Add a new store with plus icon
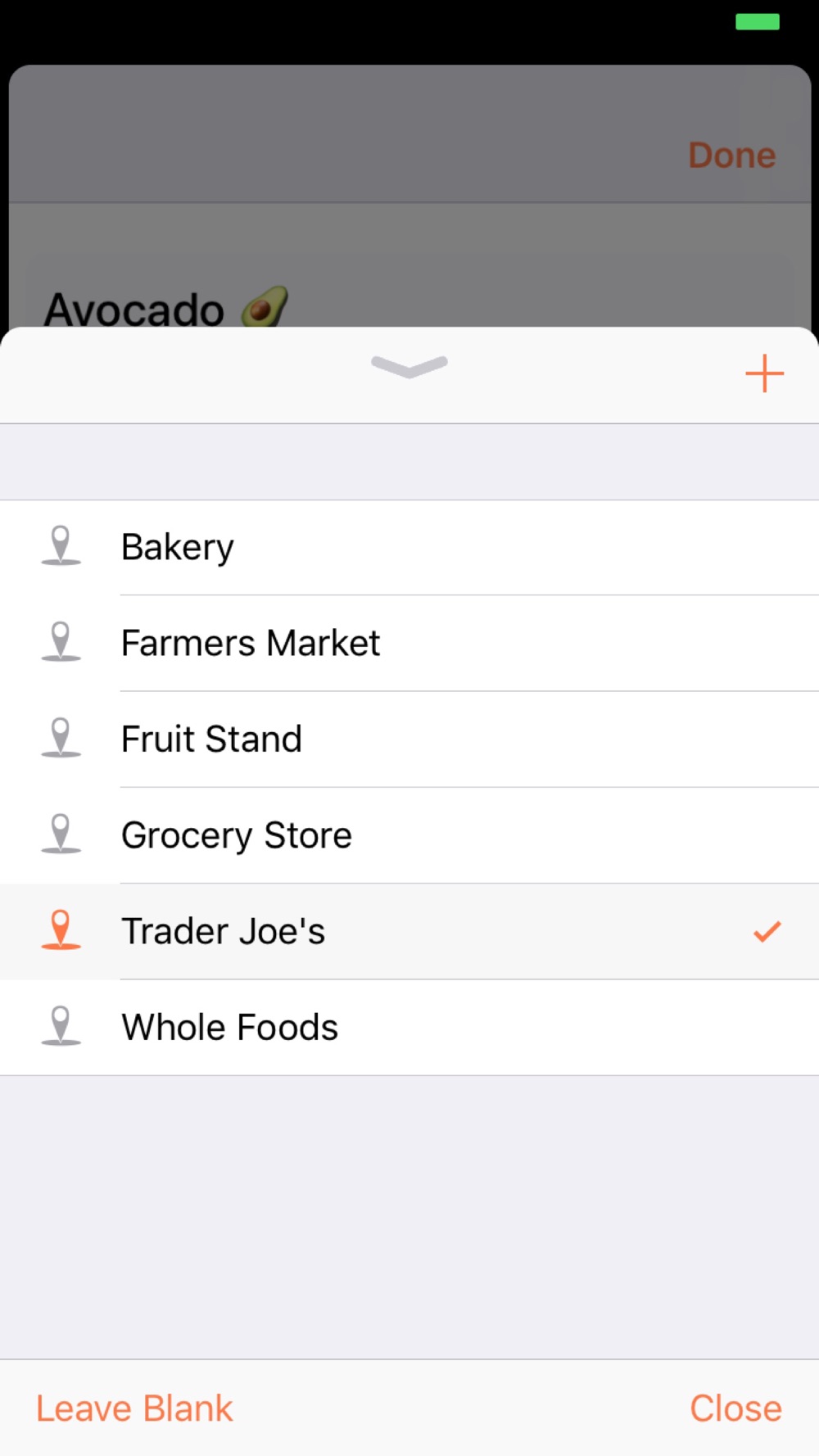The height and width of the screenshot is (1456, 819). pyautogui.click(x=764, y=373)
